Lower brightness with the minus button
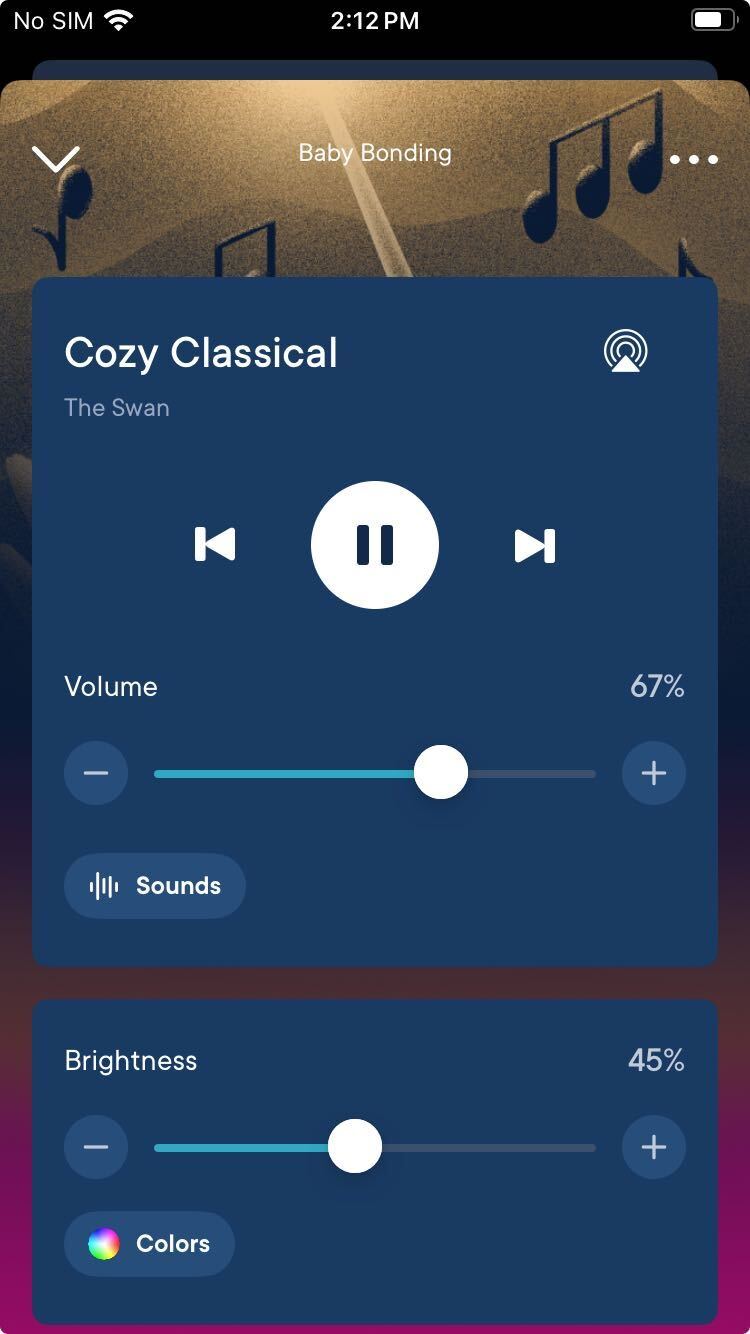The image size is (750, 1334). pos(96,1147)
